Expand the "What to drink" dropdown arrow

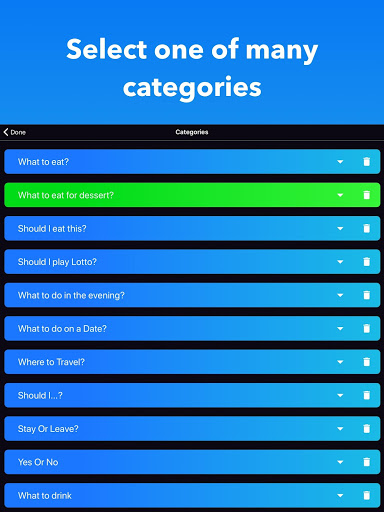click(x=340, y=495)
